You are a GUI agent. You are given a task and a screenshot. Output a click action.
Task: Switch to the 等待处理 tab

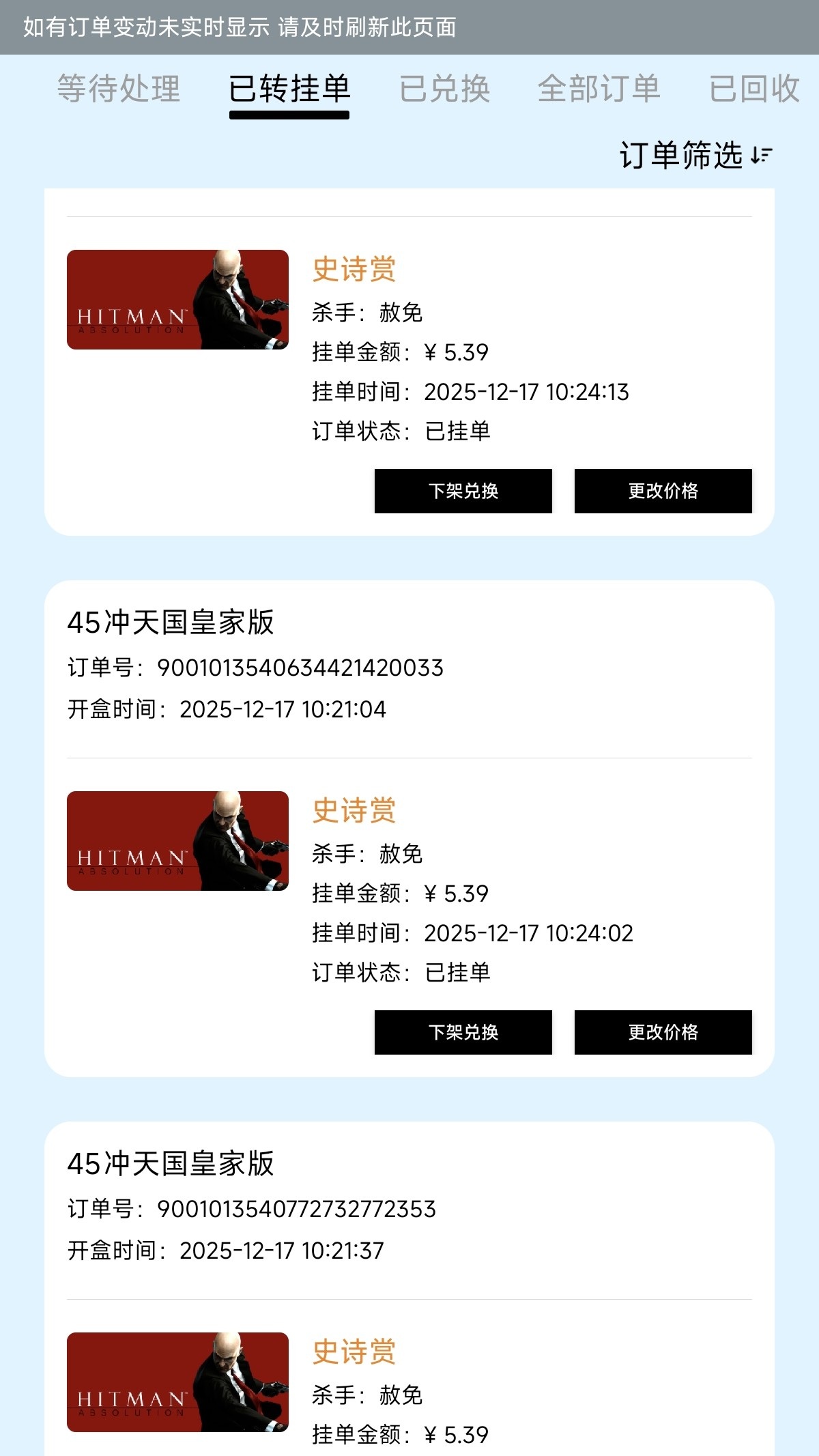click(x=119, y=89)
